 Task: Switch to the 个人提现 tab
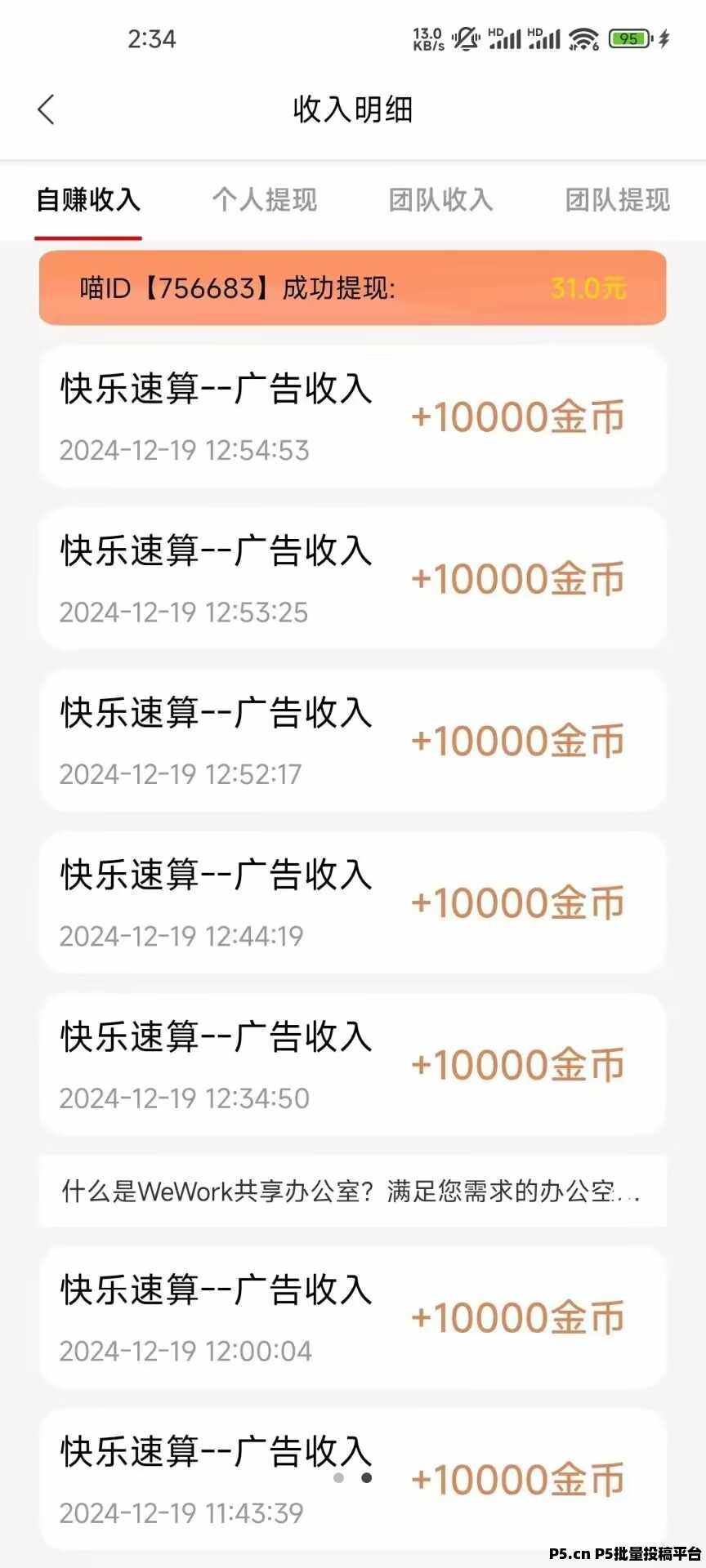pos(265,200)
